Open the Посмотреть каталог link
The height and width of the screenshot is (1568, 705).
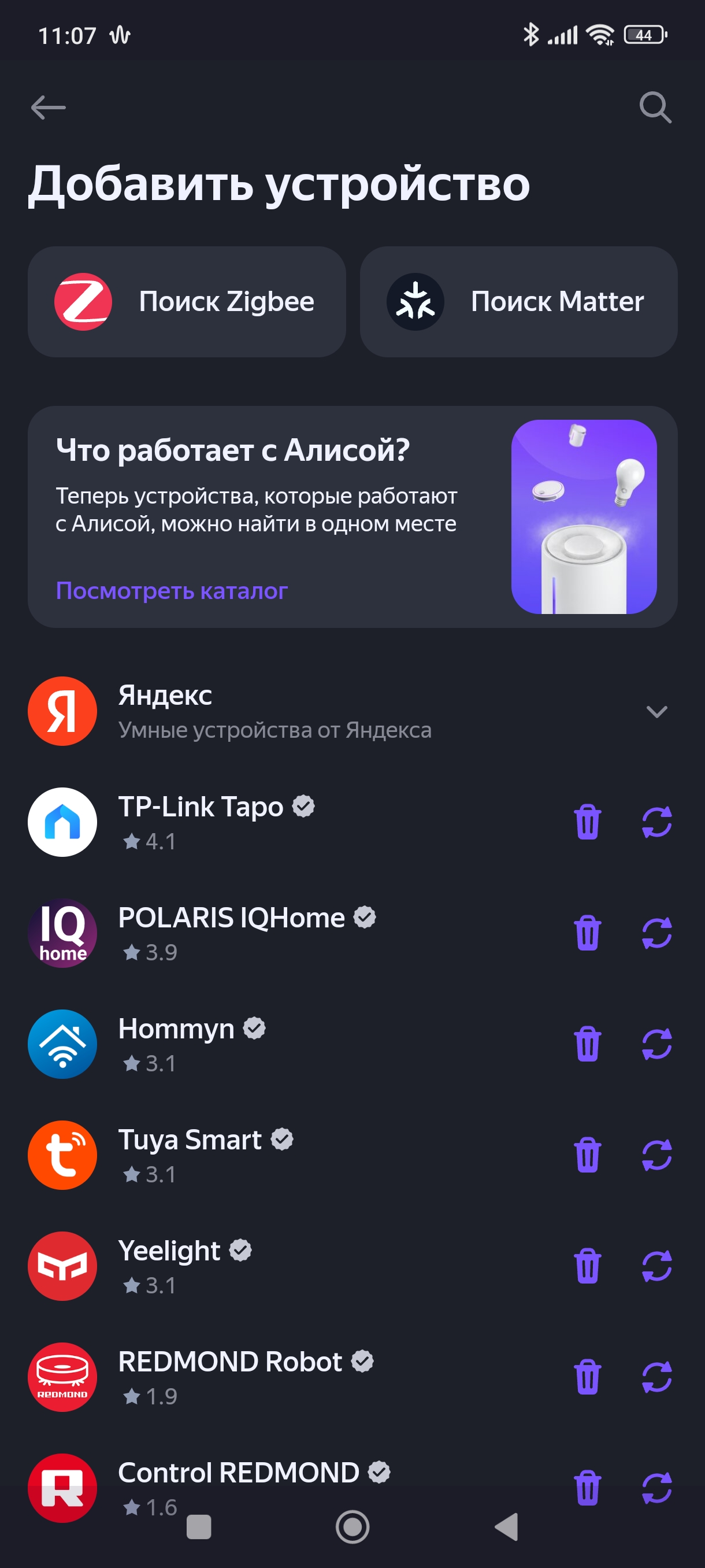click(172, 590)
